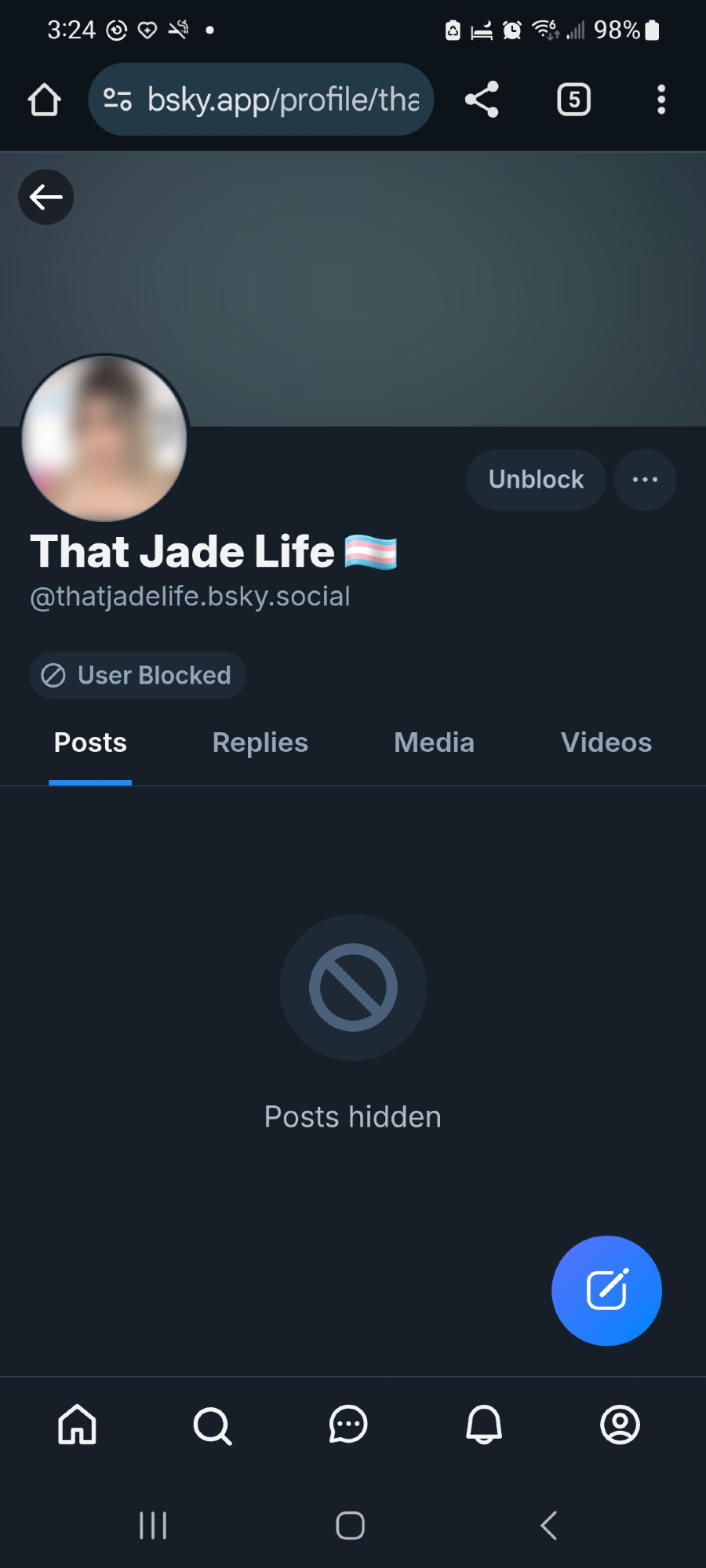Open search from bottom navigation
Viewport: 706px width, 1568px height.
click(x=213, y=1425)
